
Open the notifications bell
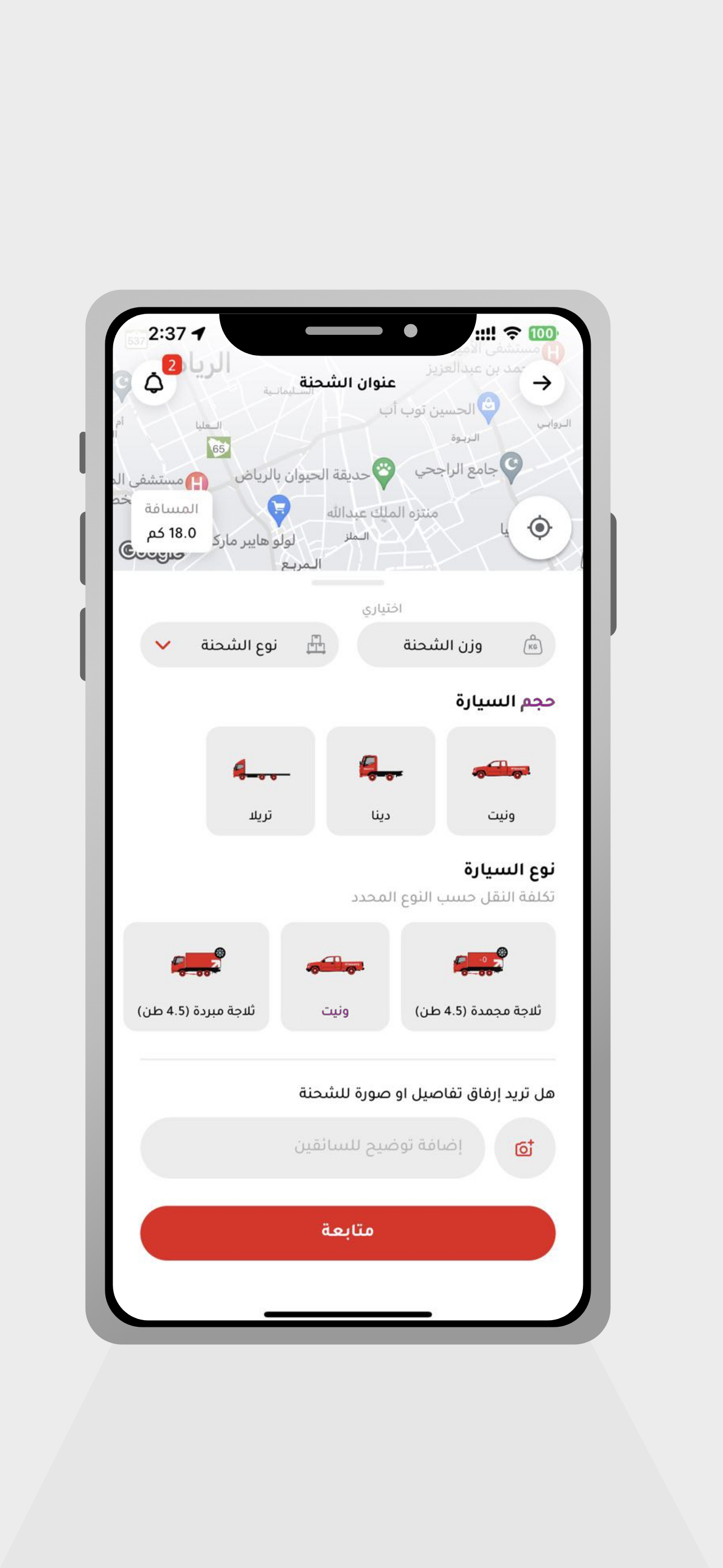(154, 383)
